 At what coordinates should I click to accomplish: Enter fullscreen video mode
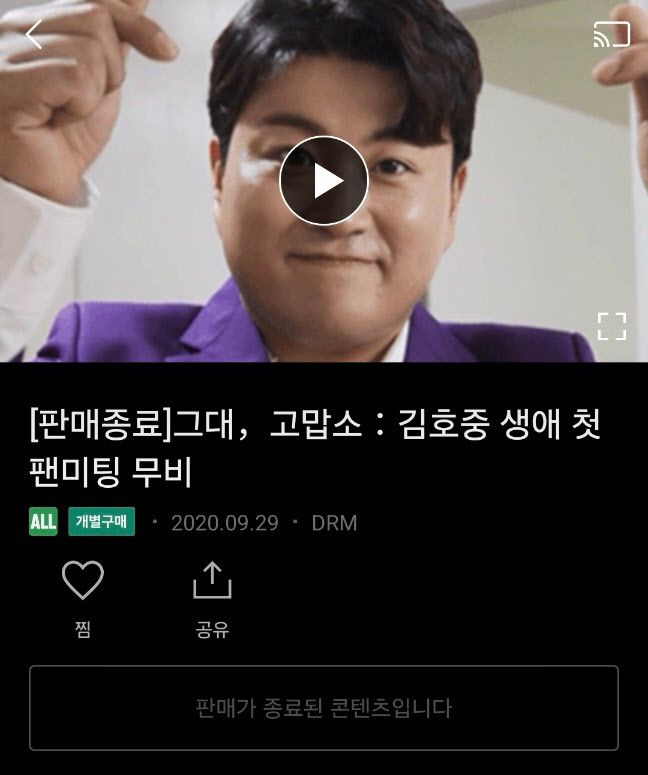coord(611,326)
